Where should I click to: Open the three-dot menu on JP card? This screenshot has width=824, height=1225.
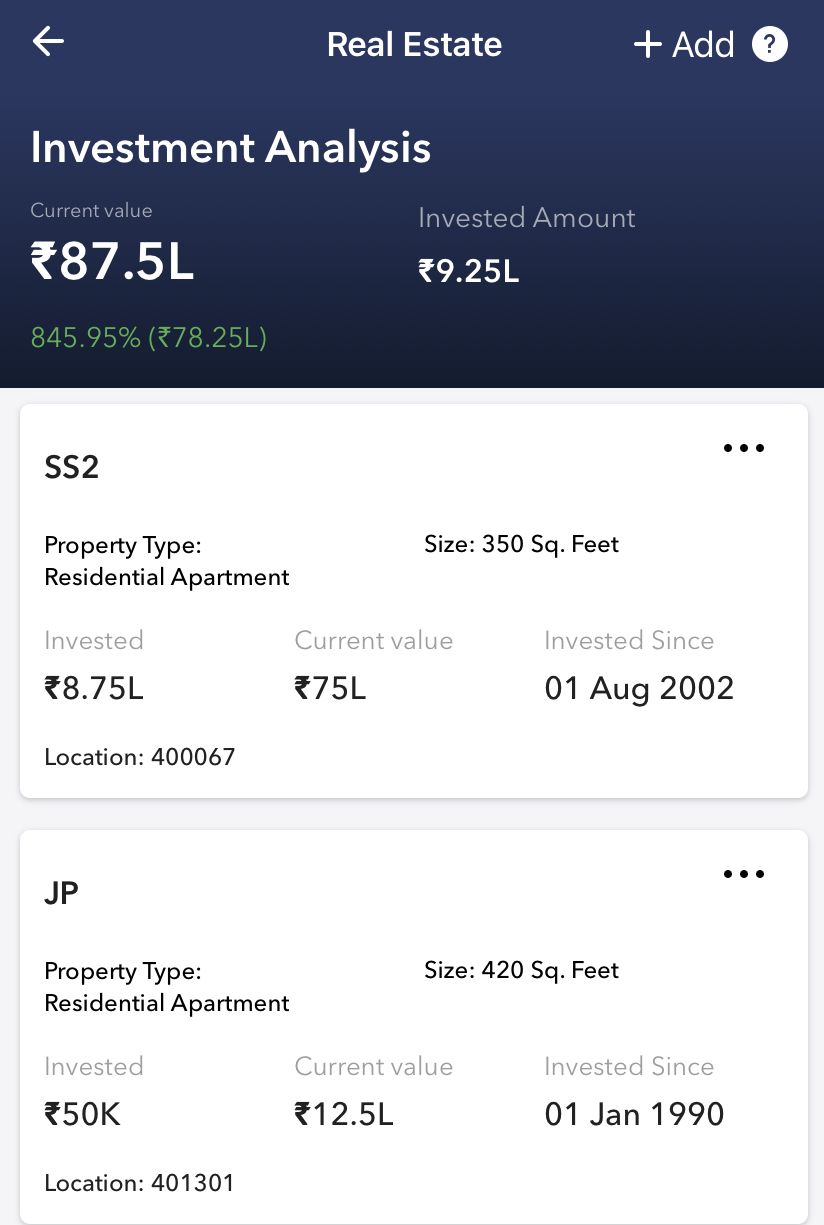point(744,874)
